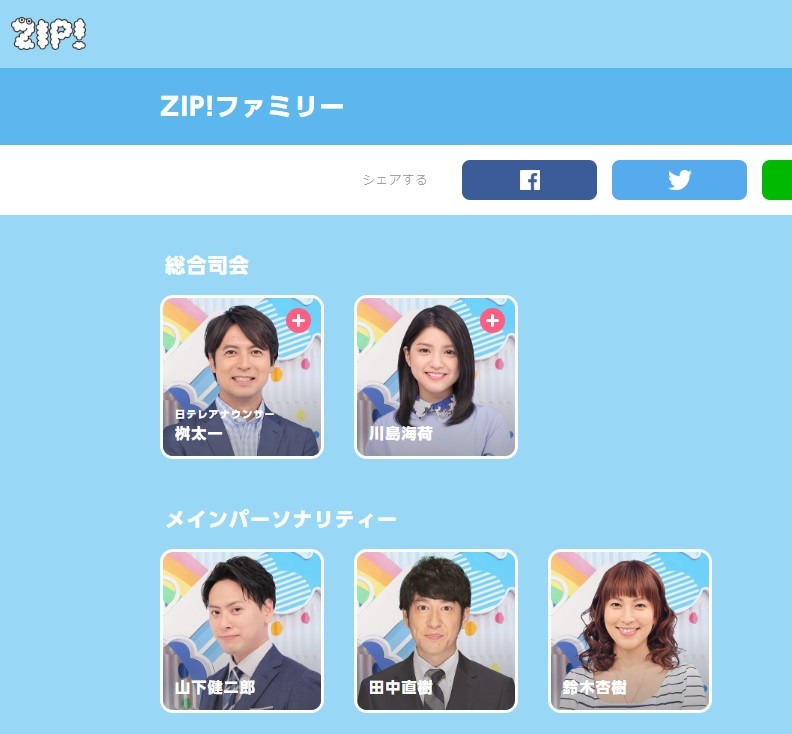View 田中直樹's profile card
Screen dimensions: 792x734
(436, 630)
